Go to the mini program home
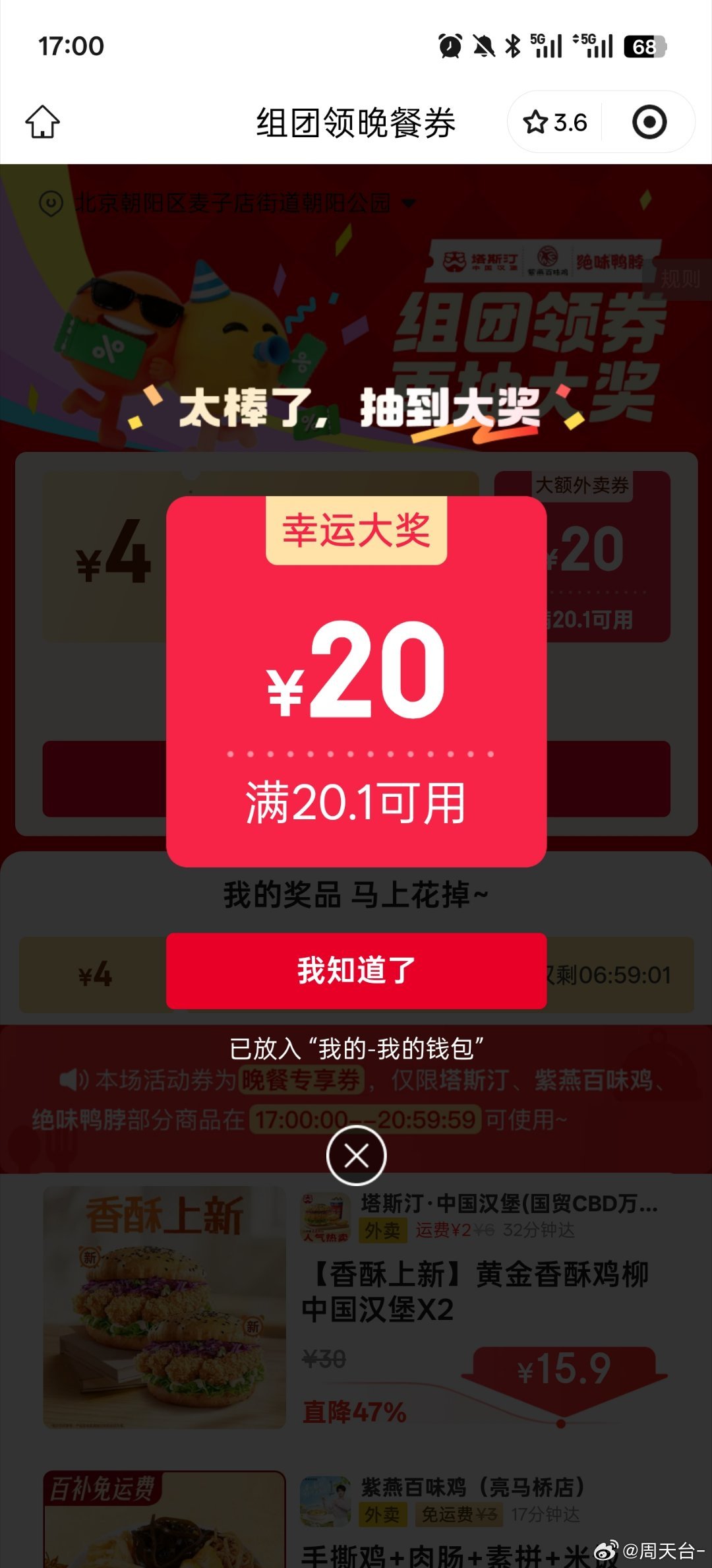The image size is (712, 1568). pyautogui.click(x=43, y=122)
